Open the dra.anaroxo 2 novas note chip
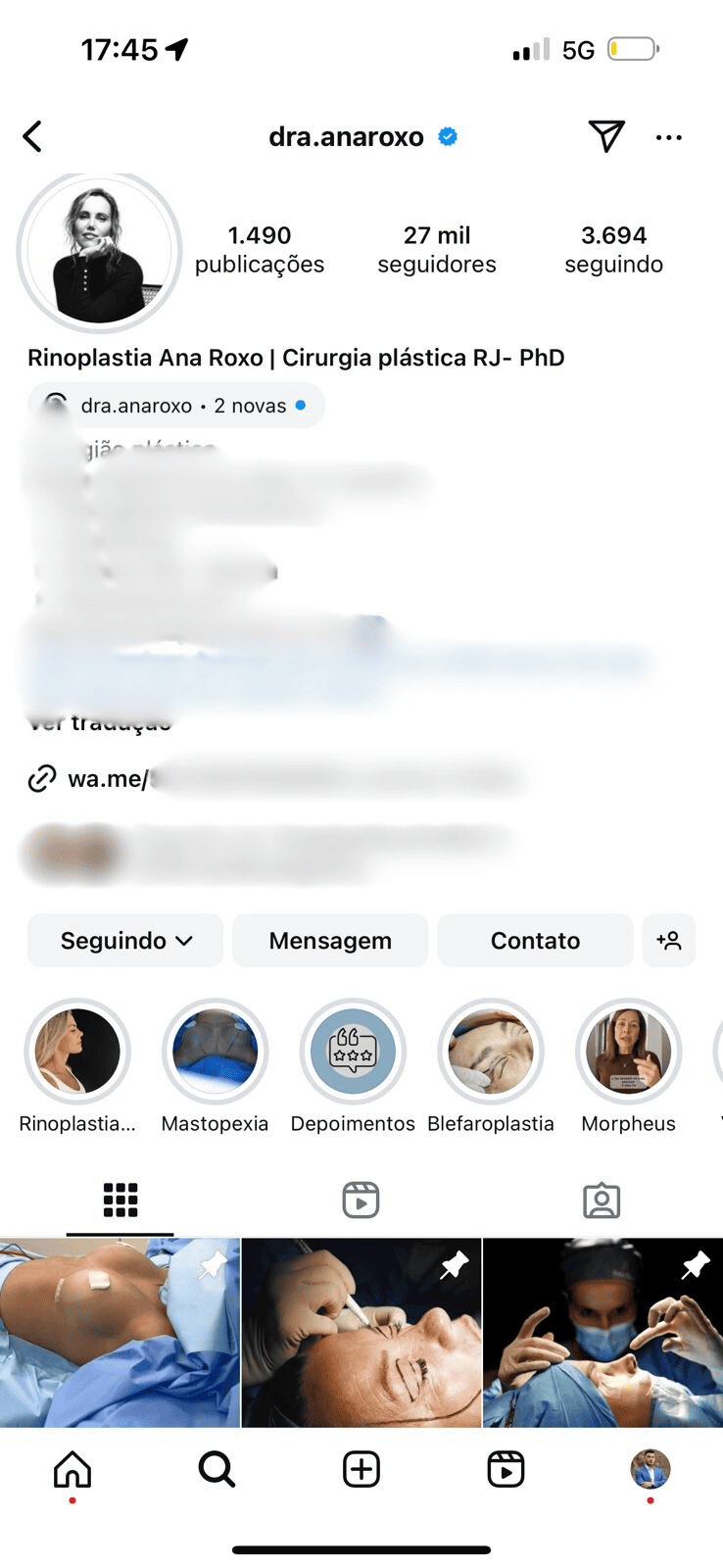The height and width of the screenshot is (1568, 723). (x=176, y=406)
